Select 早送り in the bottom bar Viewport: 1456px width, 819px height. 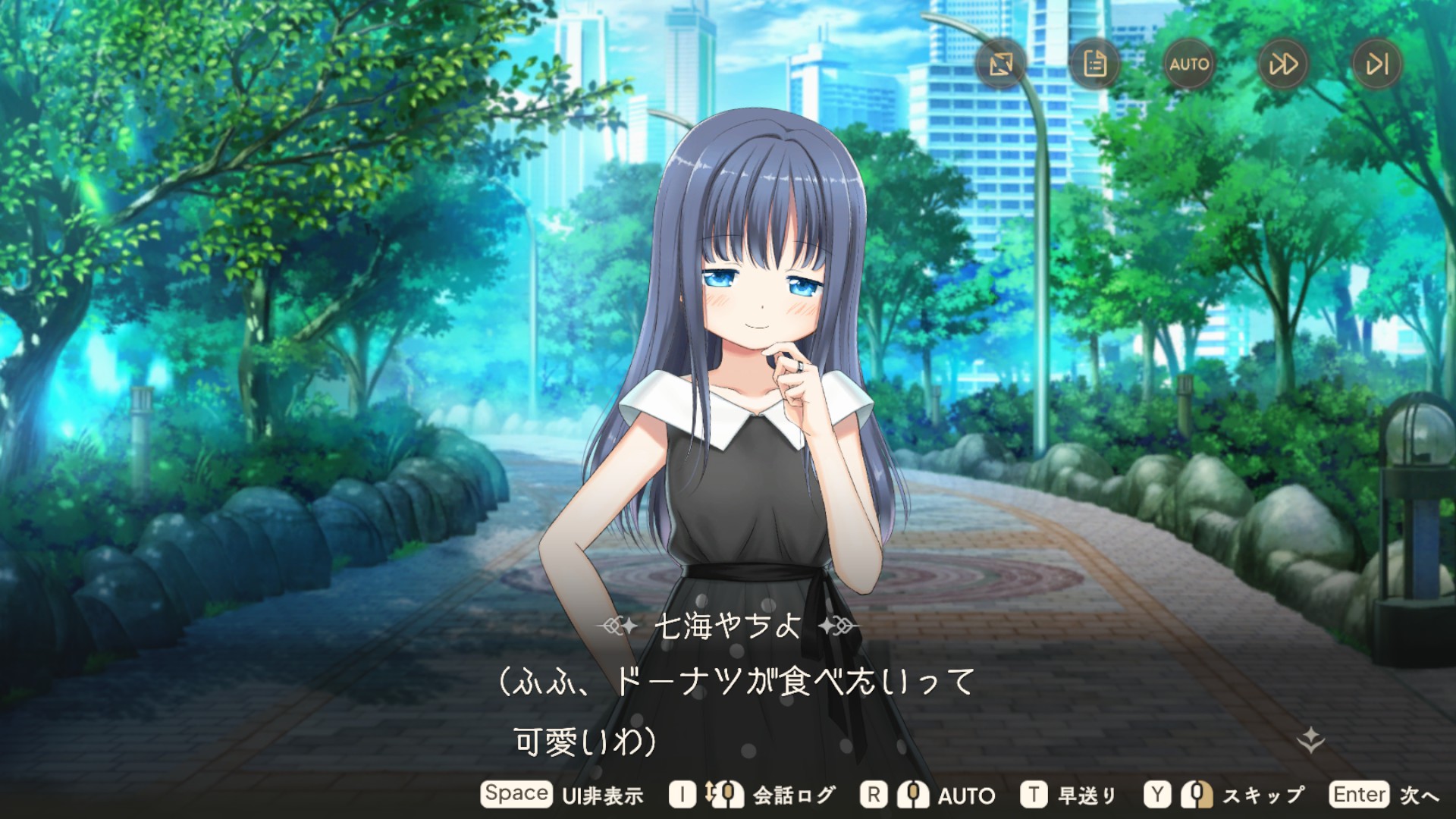click(1086, 795)
